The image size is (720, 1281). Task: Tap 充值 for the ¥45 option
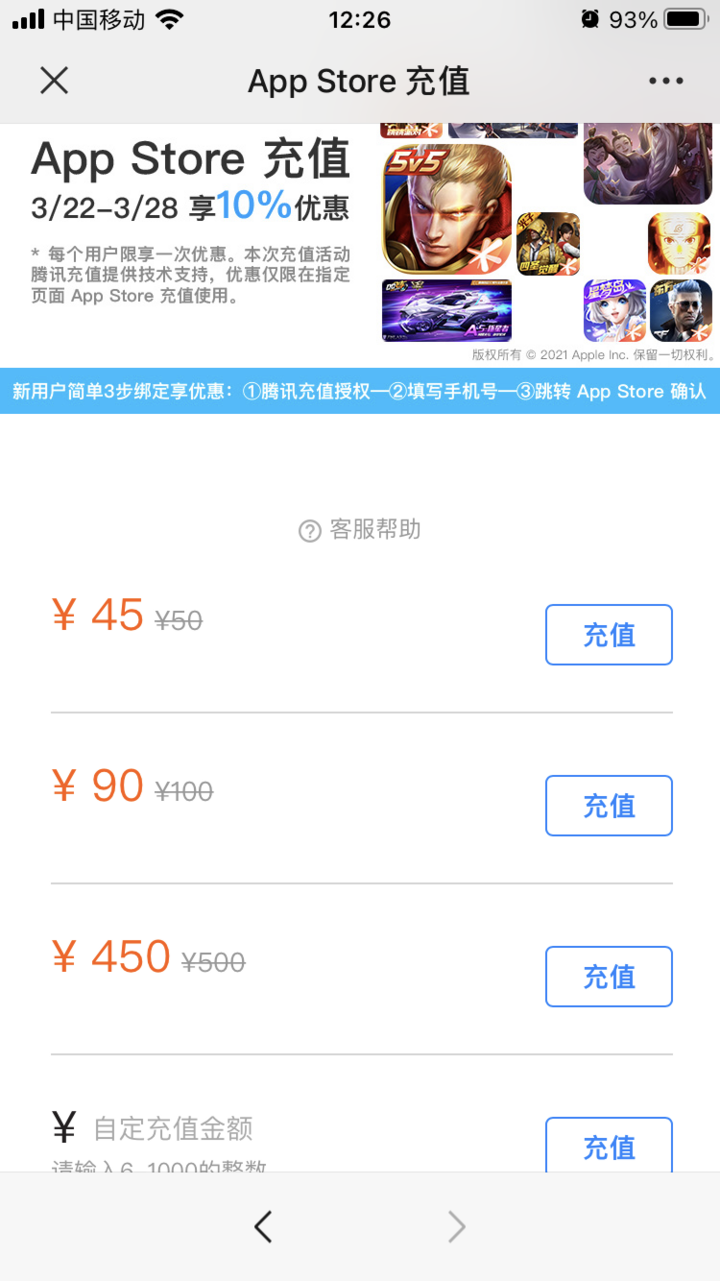[609, 635]
